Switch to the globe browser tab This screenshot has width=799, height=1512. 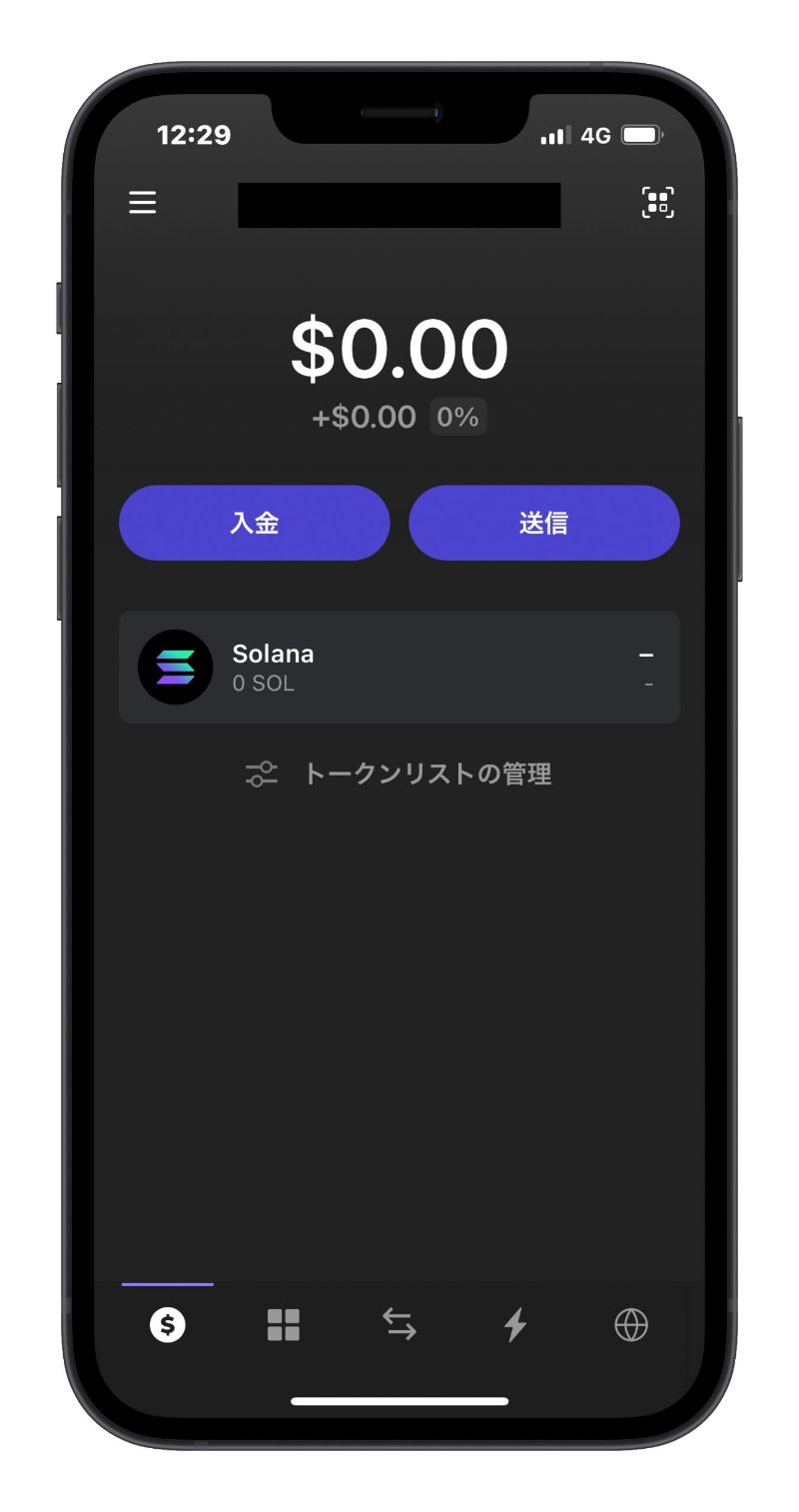tap(630, 1325)
